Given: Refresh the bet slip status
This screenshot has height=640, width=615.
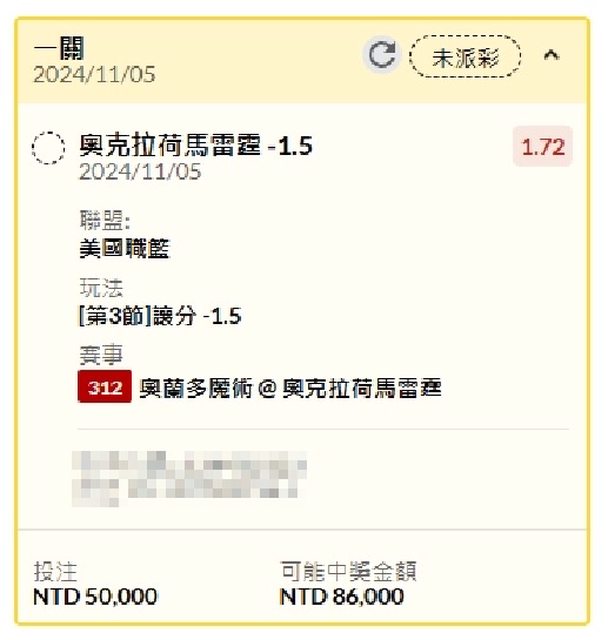Looking at the screenshot, I should [381, 56].
